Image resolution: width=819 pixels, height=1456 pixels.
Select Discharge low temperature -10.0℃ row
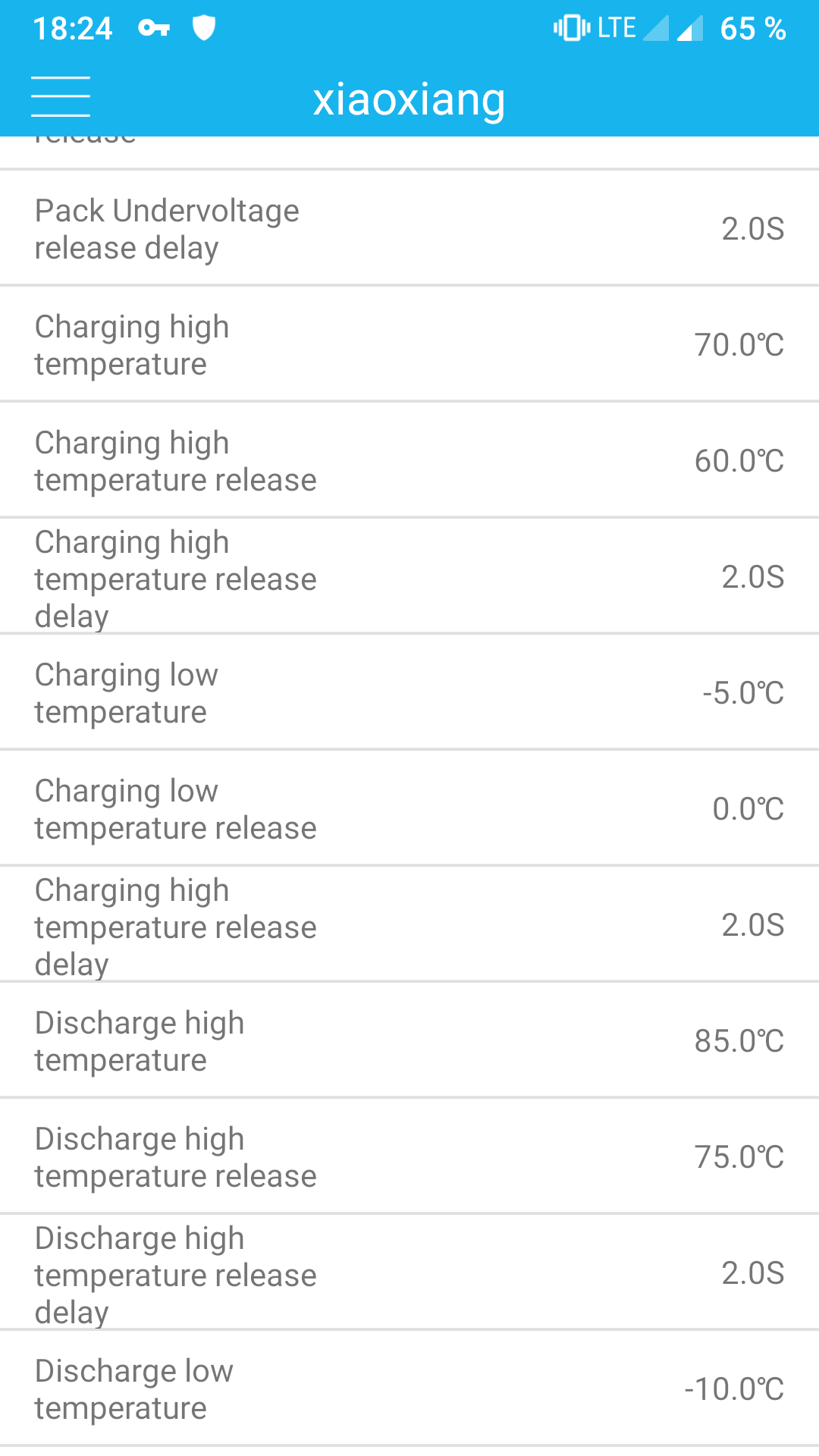(x=409, y=1389)
